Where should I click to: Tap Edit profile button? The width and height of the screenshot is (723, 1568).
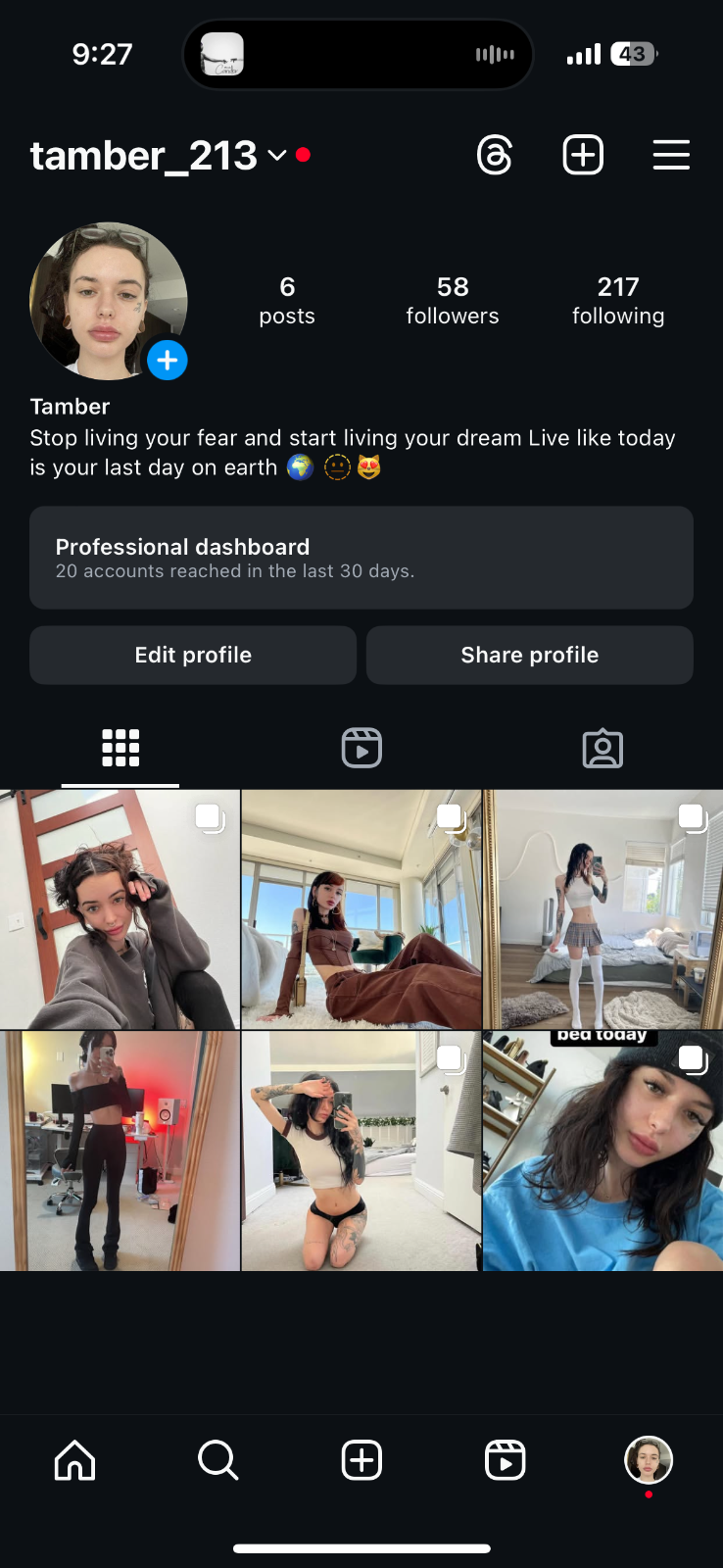coord(193,655)
